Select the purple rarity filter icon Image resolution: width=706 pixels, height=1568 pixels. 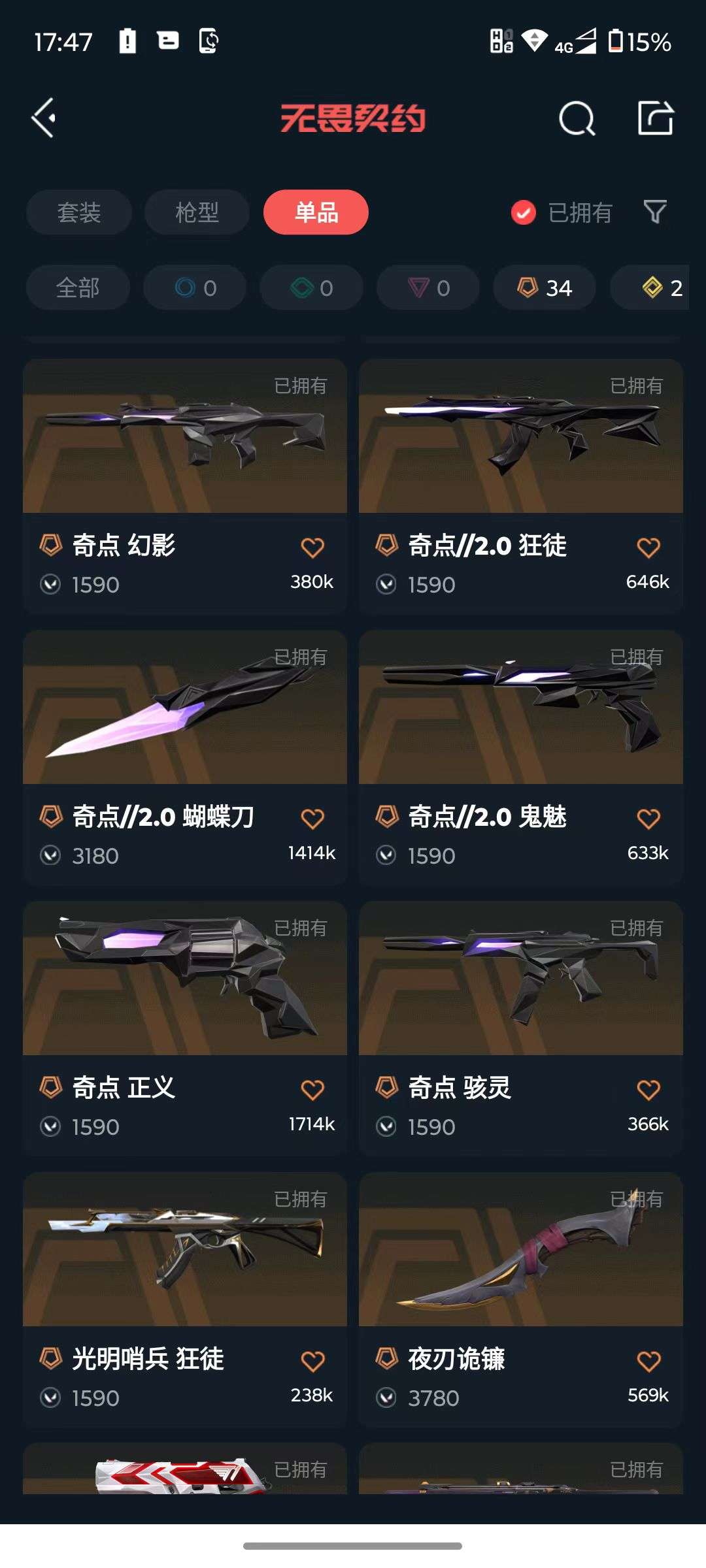pyautogui.click(x=427, y=287)
